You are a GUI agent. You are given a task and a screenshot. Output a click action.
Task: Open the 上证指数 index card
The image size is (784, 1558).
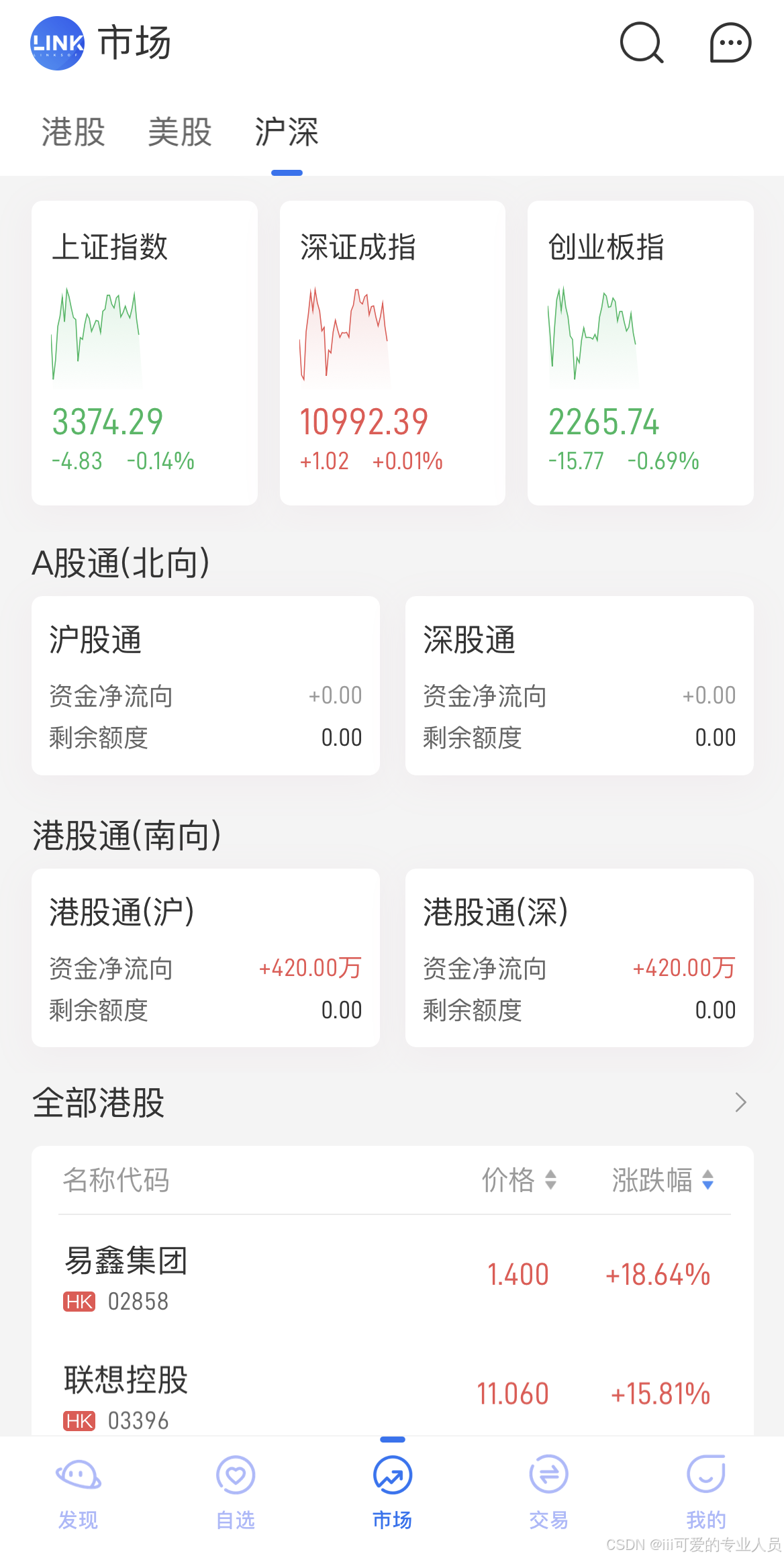144,352
